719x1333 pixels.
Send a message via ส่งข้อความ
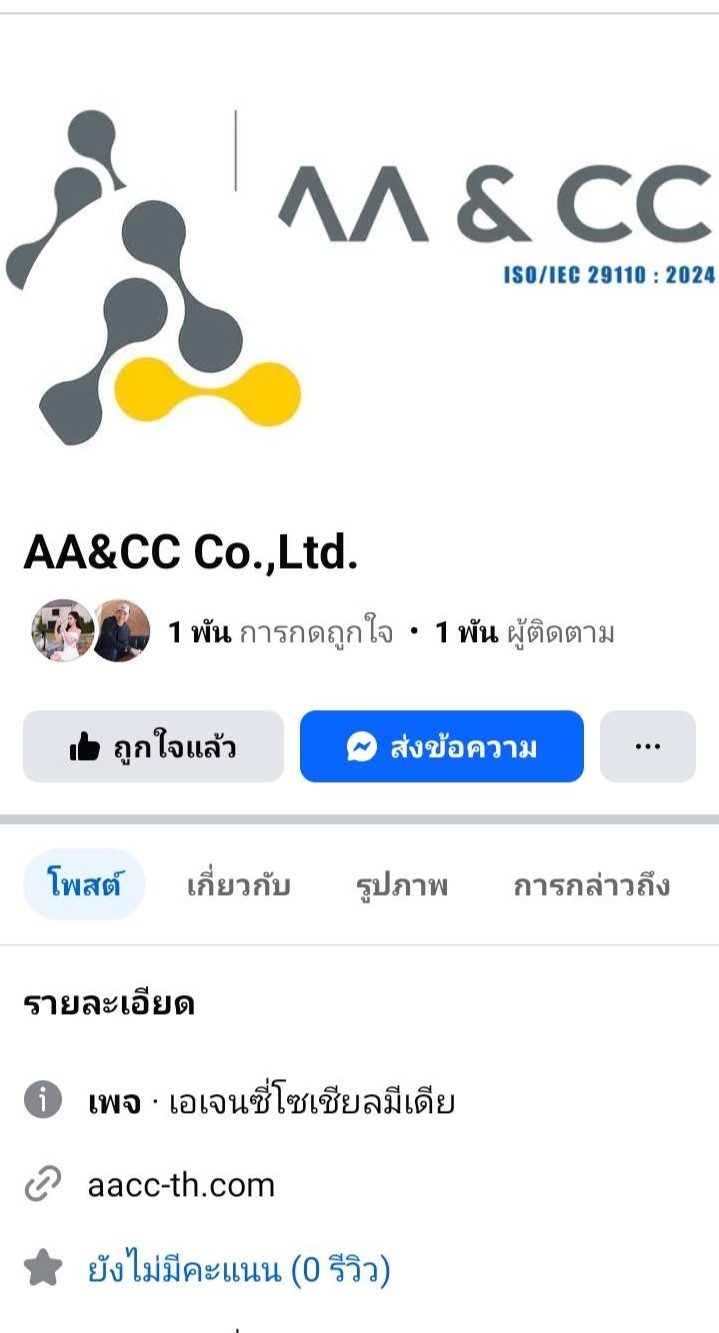(x=441, y=746)
